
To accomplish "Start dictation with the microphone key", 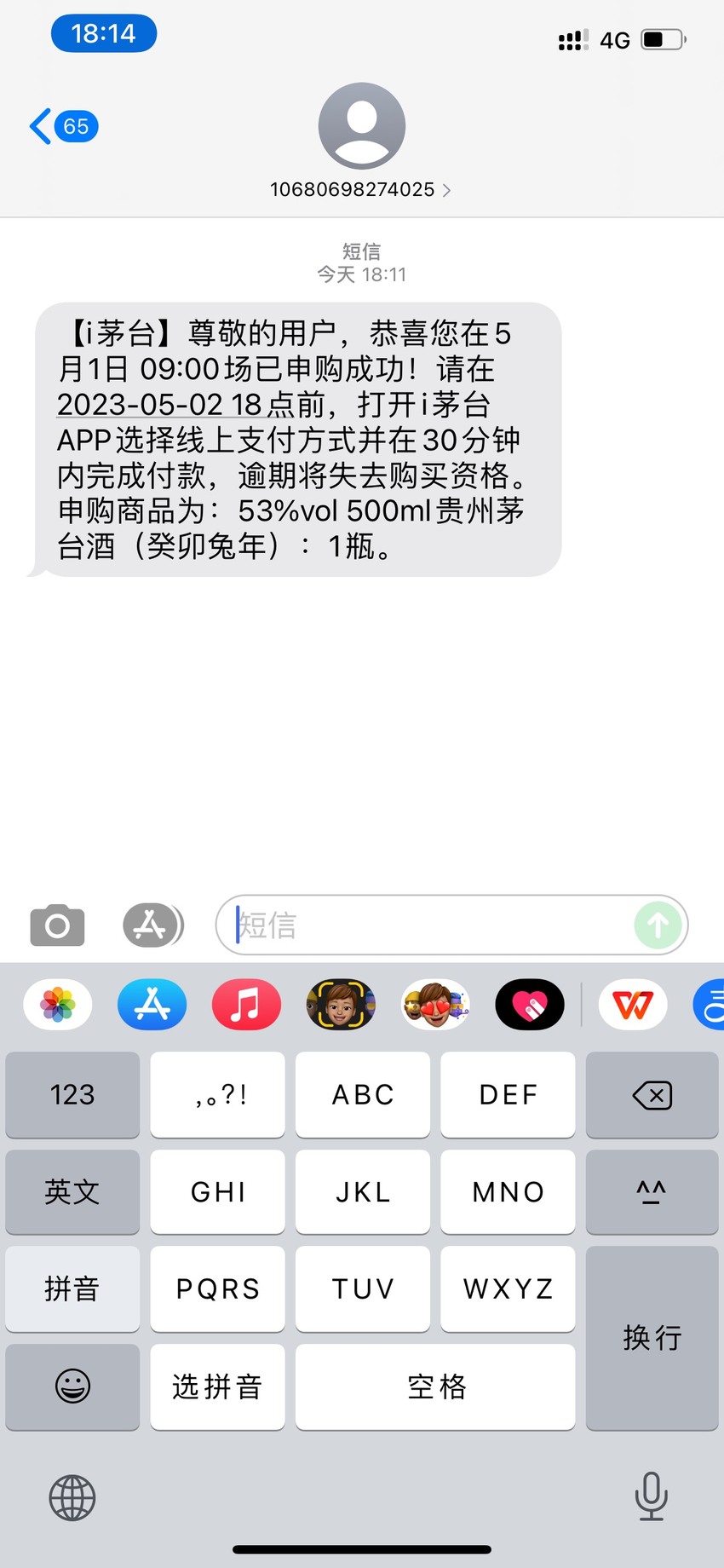I will point(652,1496).
